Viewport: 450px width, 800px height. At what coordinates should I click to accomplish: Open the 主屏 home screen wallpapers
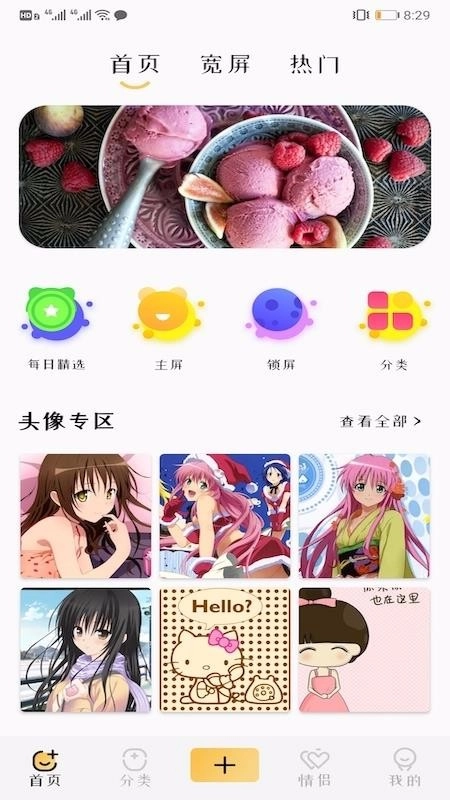coord(168,328)
